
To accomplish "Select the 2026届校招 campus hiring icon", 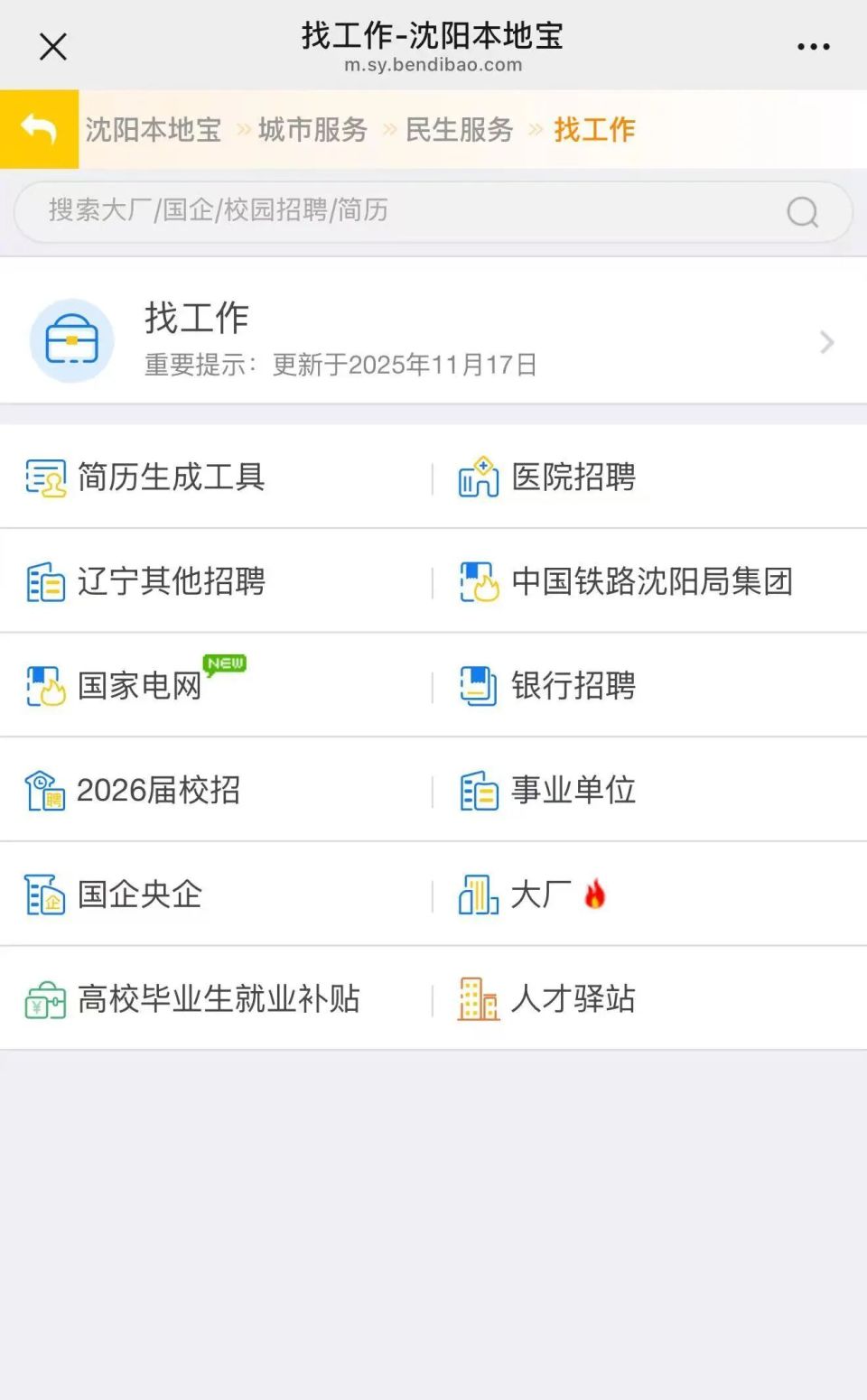I will tap(45, 790).
